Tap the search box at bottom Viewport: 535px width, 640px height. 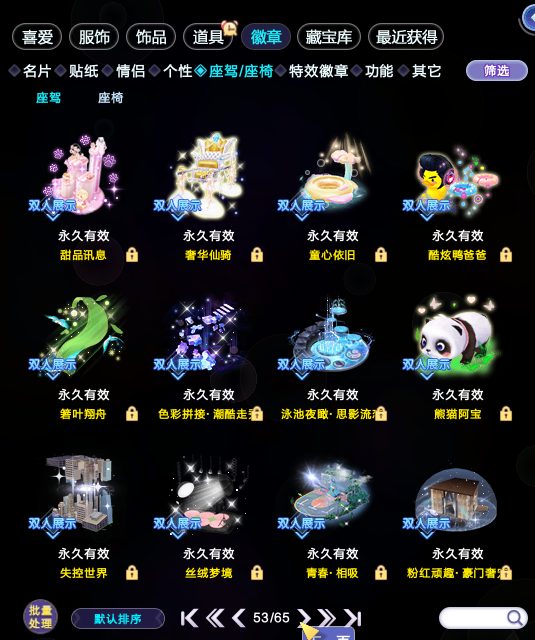click(x=482, y=618)
